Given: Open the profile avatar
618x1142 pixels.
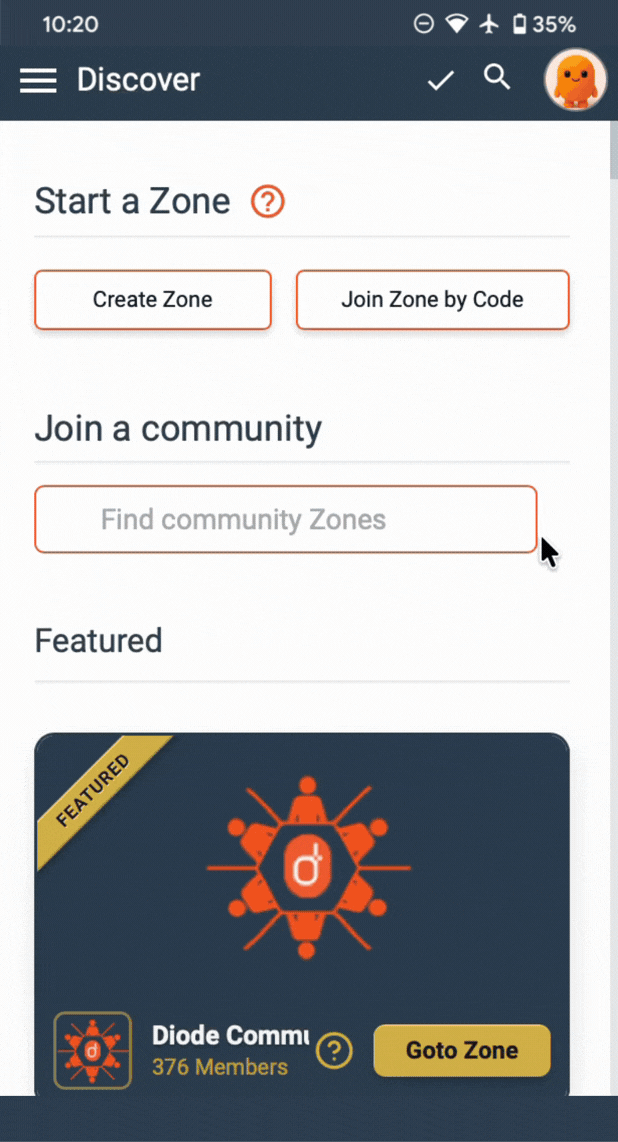Looking at the screenshot, I should coord(575,80).
